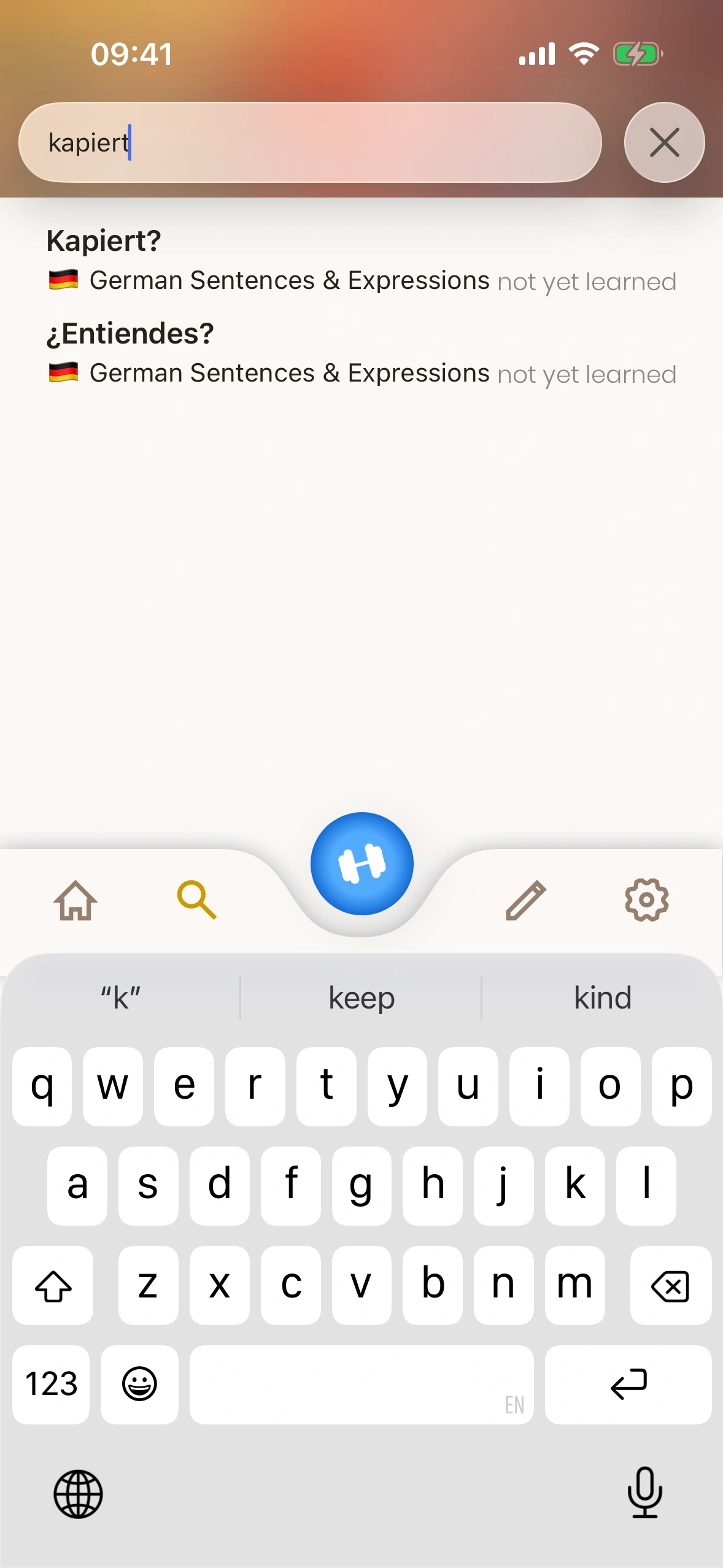Start a workout with the blue dumbbell button
723x1568 pixels.
[361, 863]
